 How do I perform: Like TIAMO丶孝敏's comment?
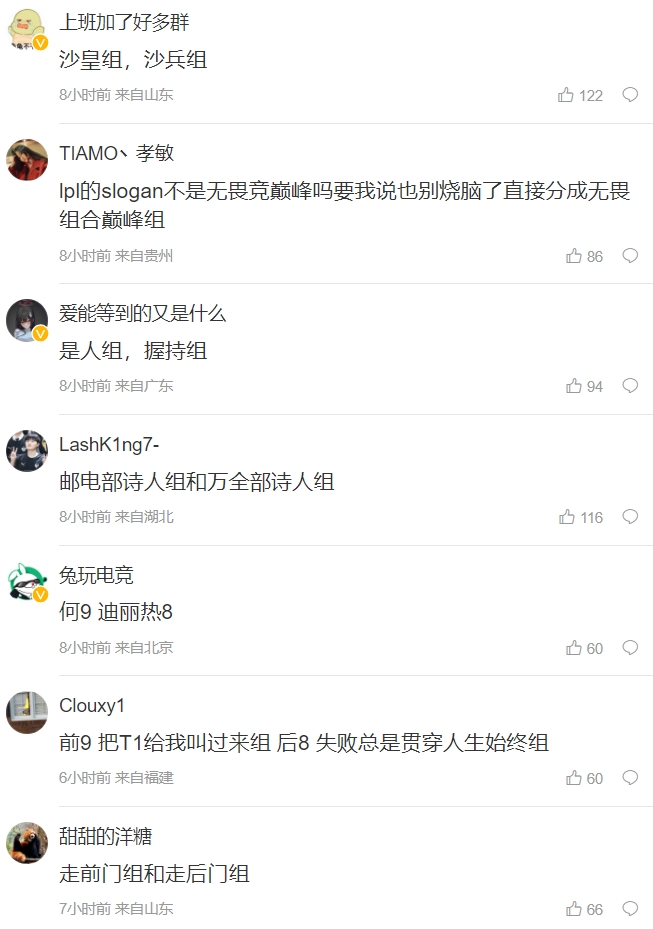(574, 256)
